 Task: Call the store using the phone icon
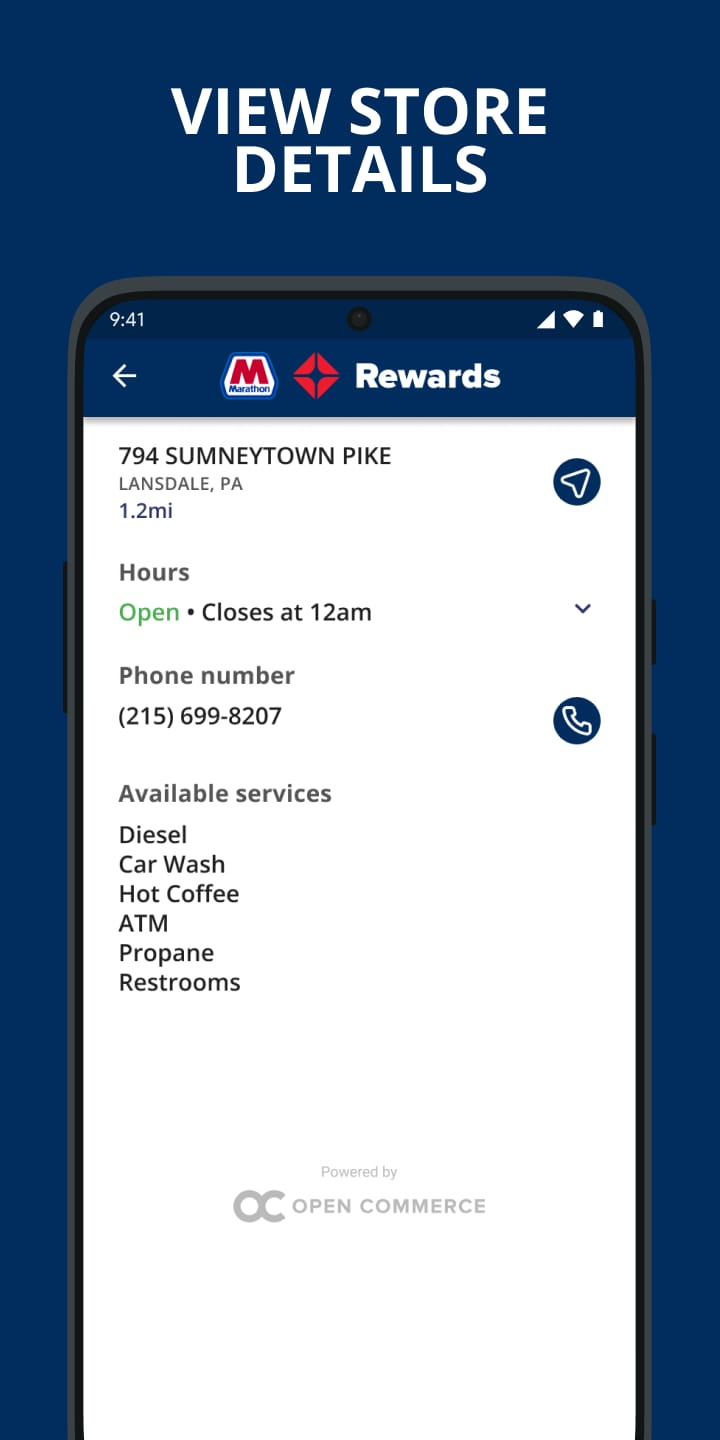[576, 720]
